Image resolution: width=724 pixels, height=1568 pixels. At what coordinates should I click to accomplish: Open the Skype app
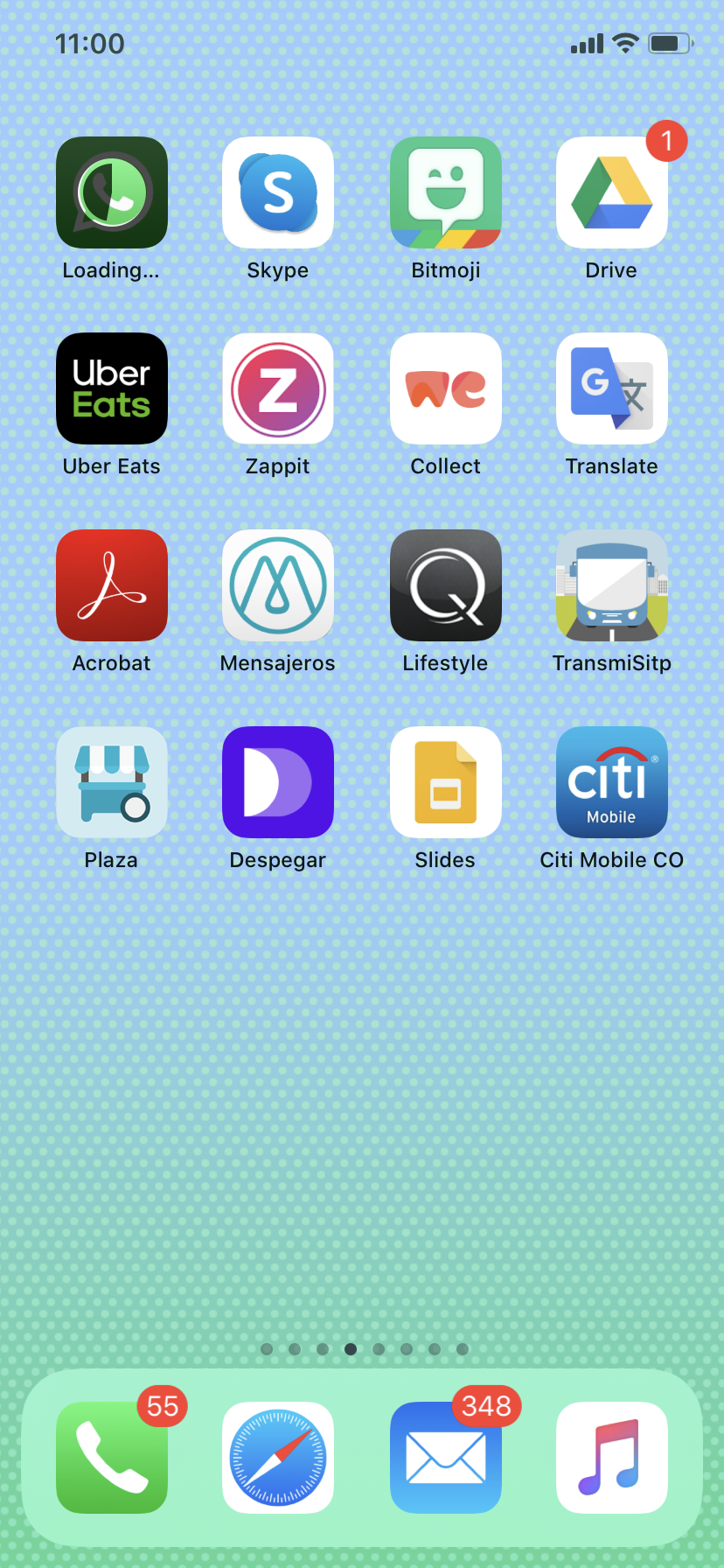[278, 192]
